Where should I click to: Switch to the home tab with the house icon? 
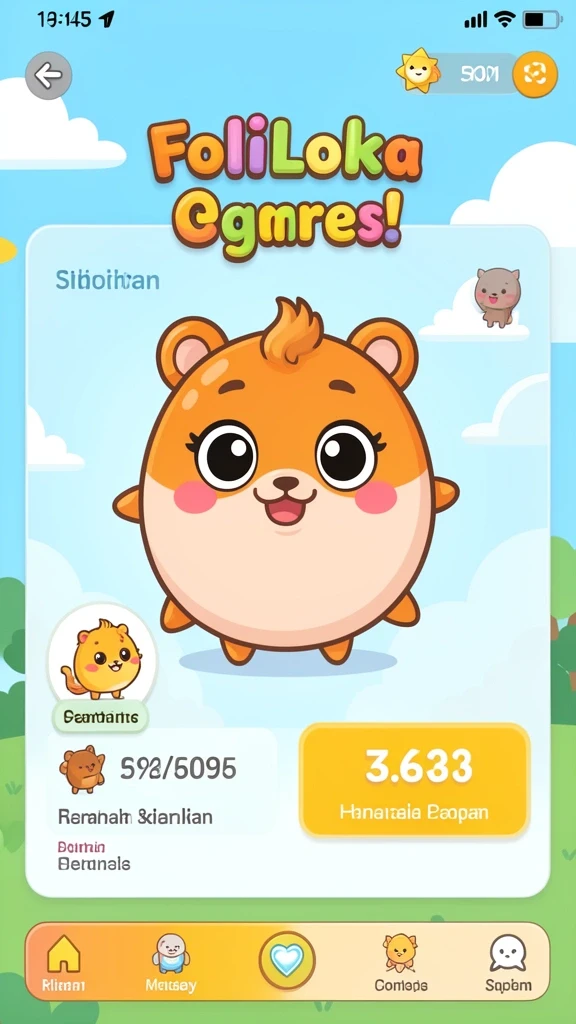point(63,962)
